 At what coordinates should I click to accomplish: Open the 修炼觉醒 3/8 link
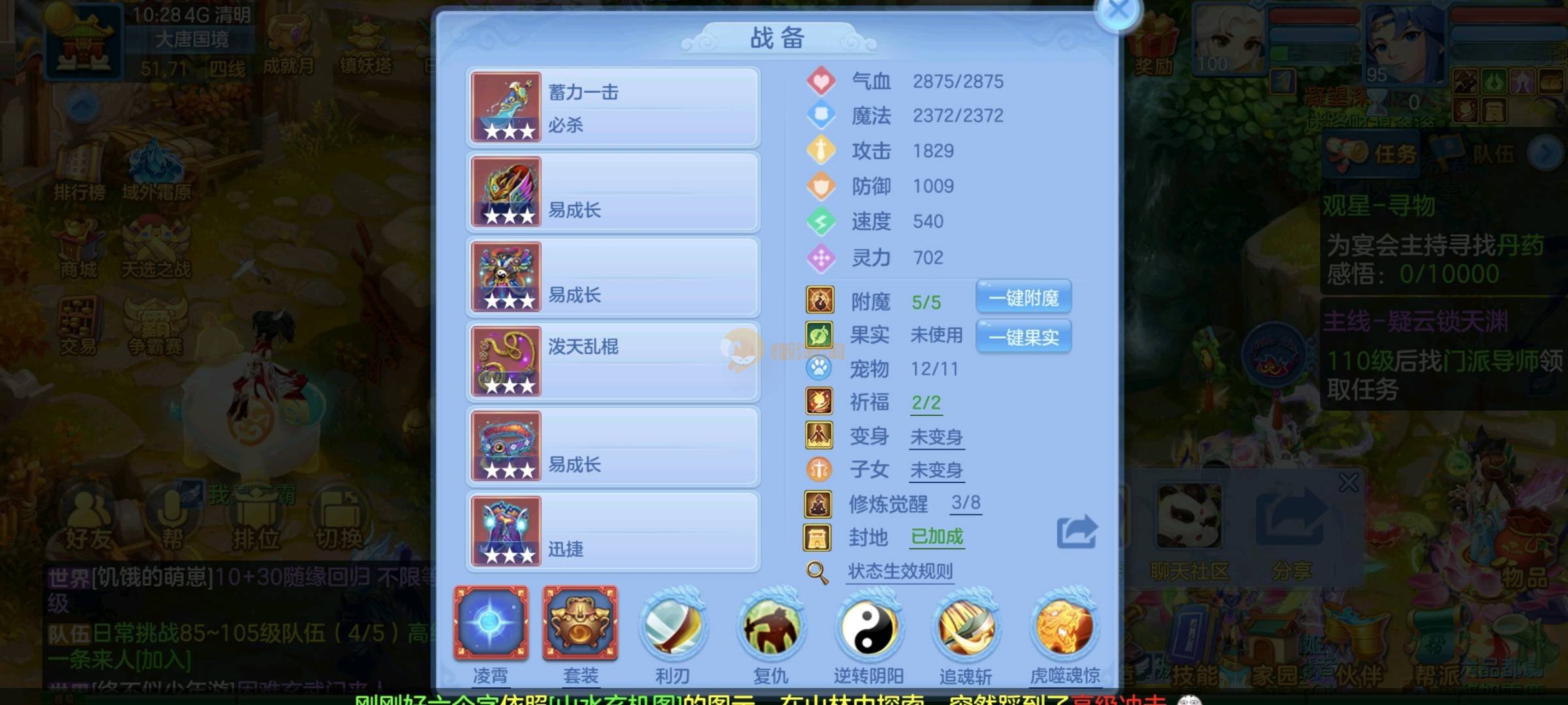pyautogui.click(x=965, y=503)
